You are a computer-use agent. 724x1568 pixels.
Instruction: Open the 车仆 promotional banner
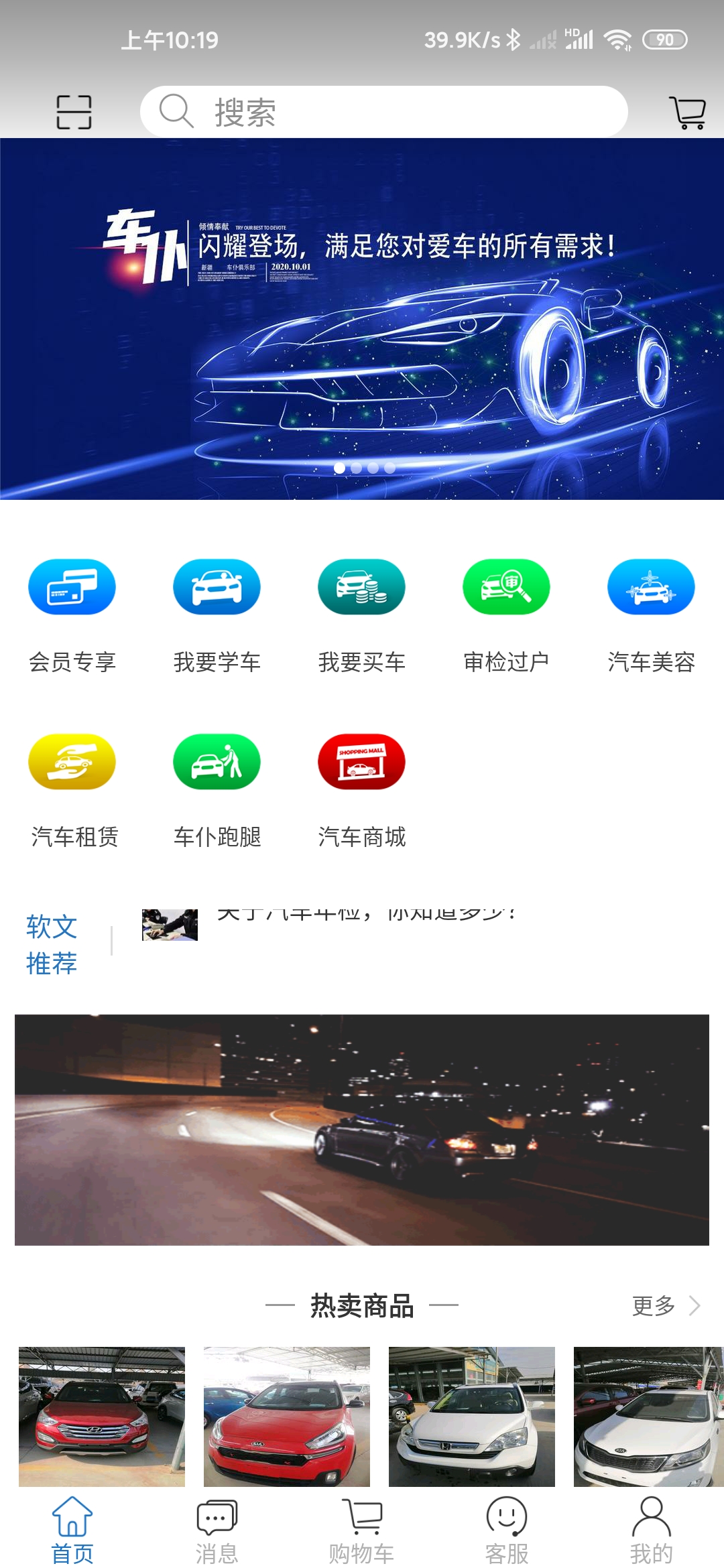362,319
